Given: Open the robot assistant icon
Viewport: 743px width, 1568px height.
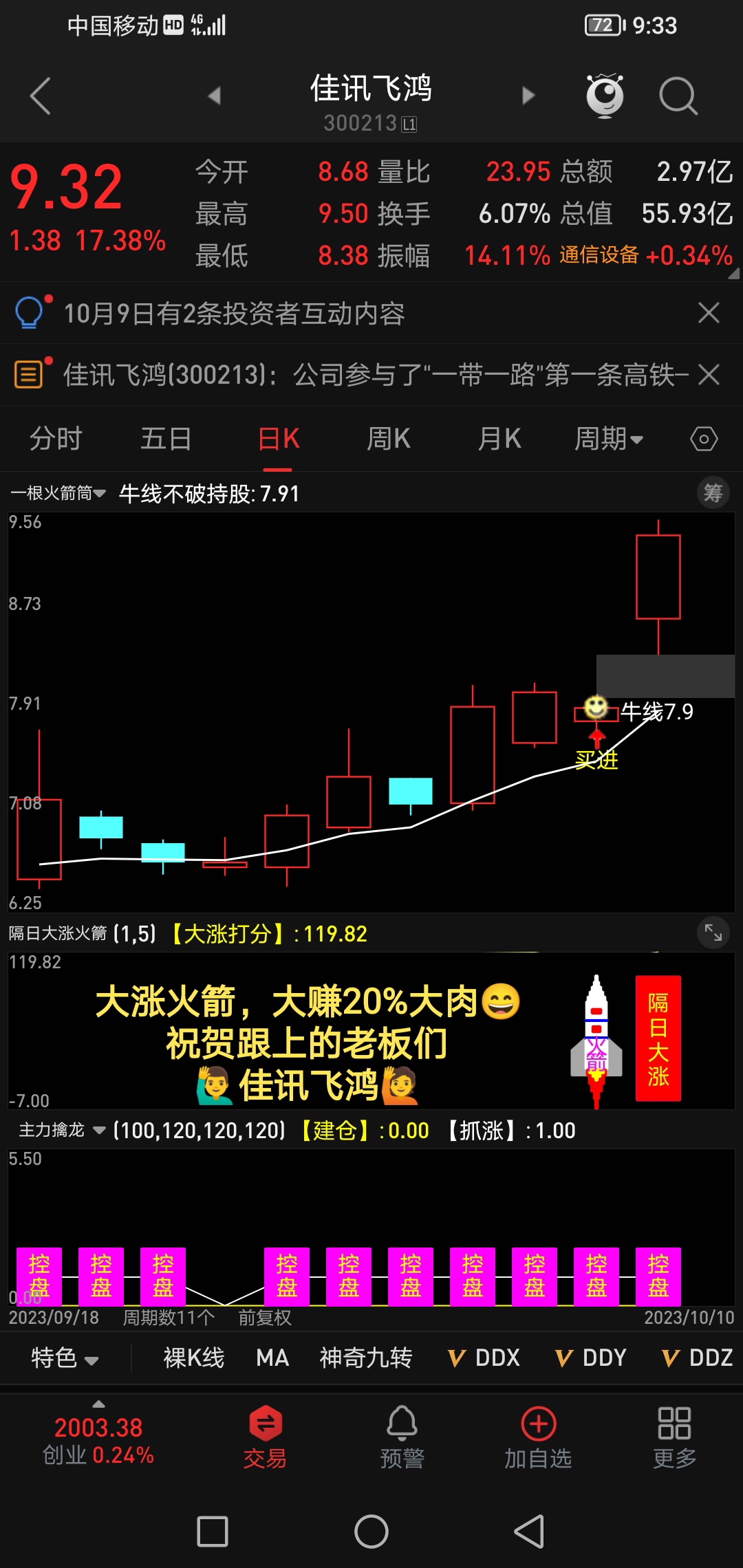Looking at the screenshot, I should (x=605, y=96).
